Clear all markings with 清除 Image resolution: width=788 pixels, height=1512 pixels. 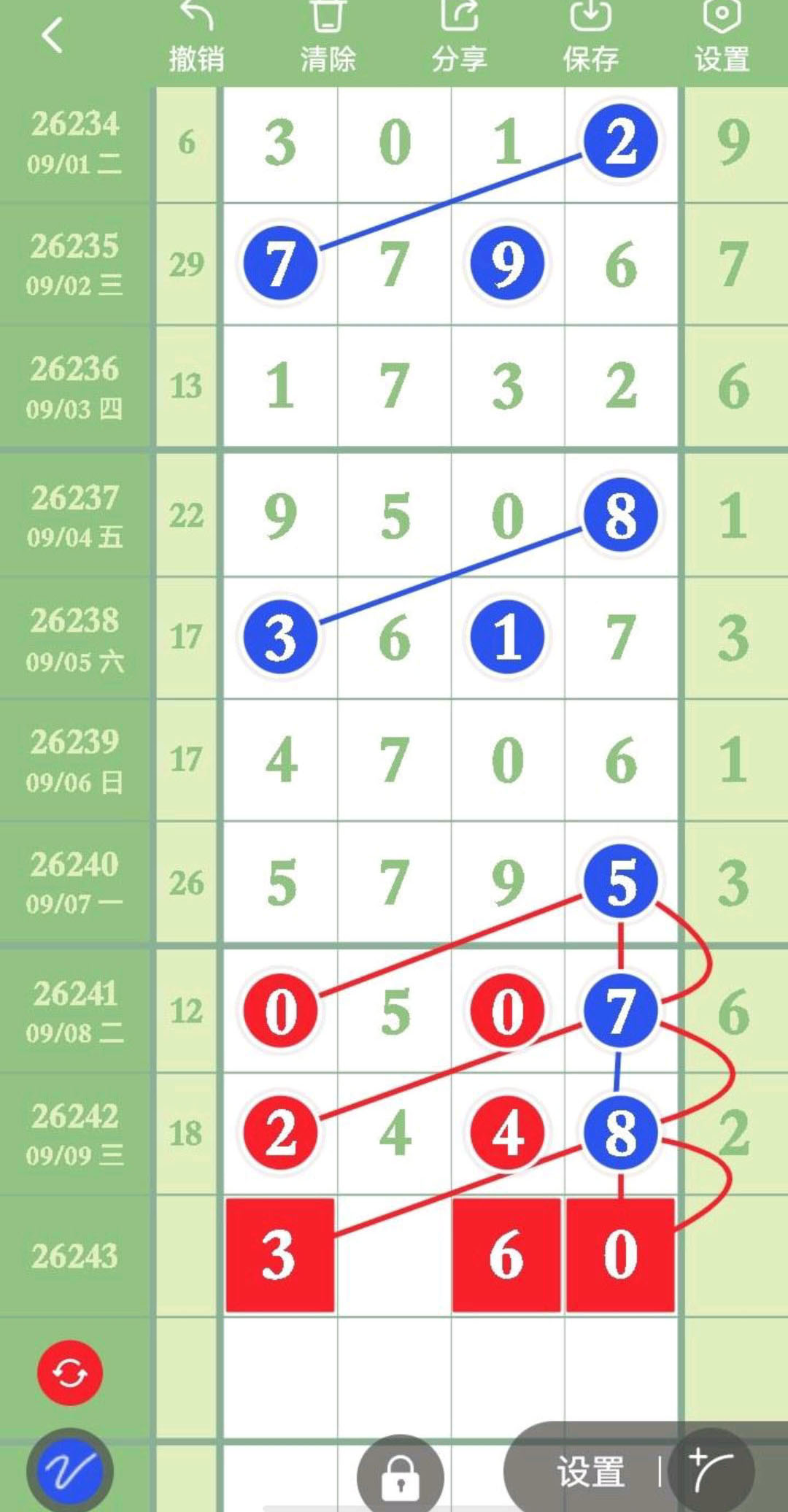tap(328, 36)
